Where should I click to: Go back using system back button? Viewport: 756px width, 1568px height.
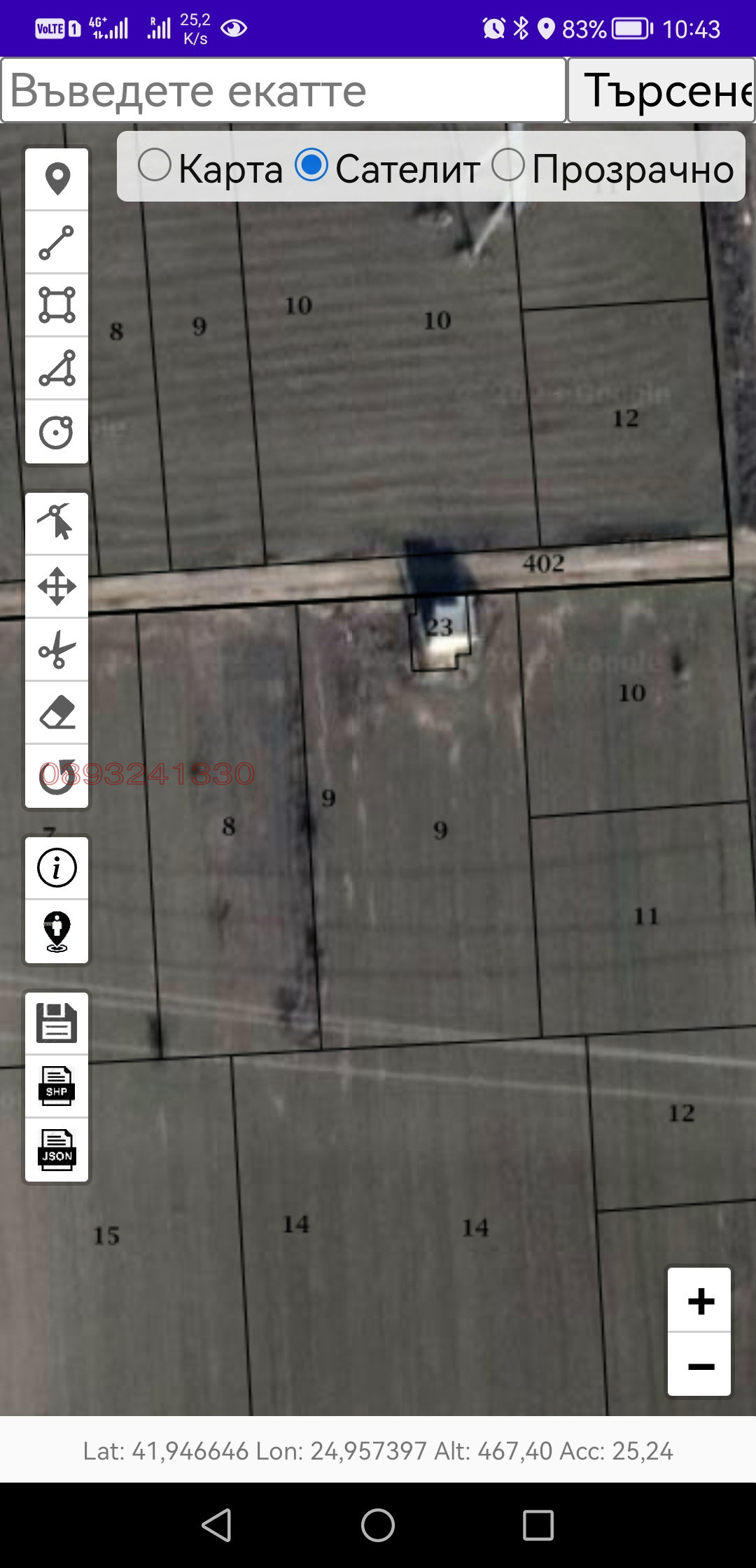[x=217, y=1525]
